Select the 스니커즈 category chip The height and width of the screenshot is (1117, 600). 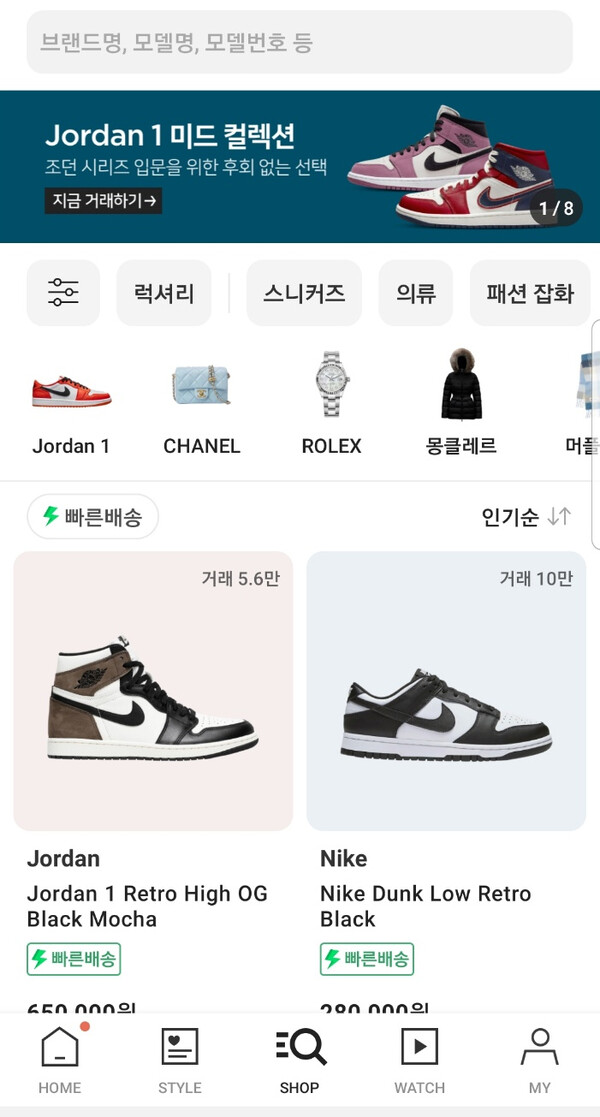[304, 293]
